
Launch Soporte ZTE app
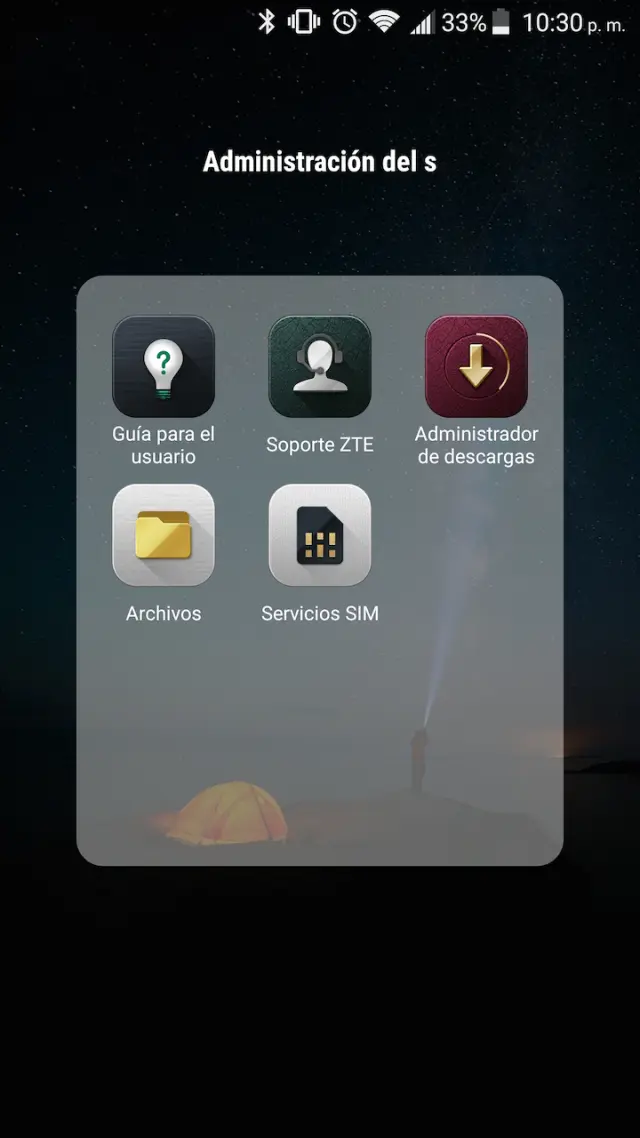[320, 367]
